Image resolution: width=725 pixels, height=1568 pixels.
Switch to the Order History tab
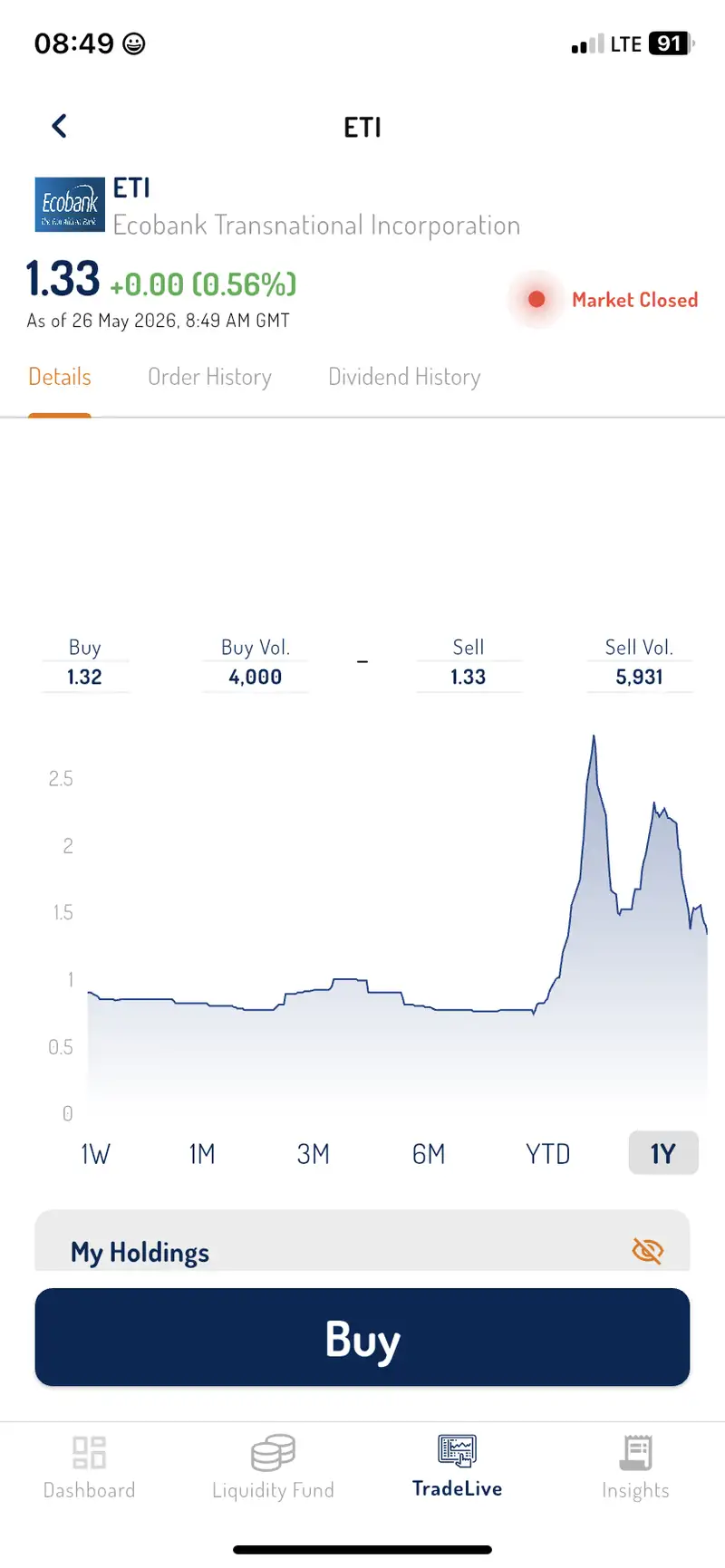coord(209,377)
